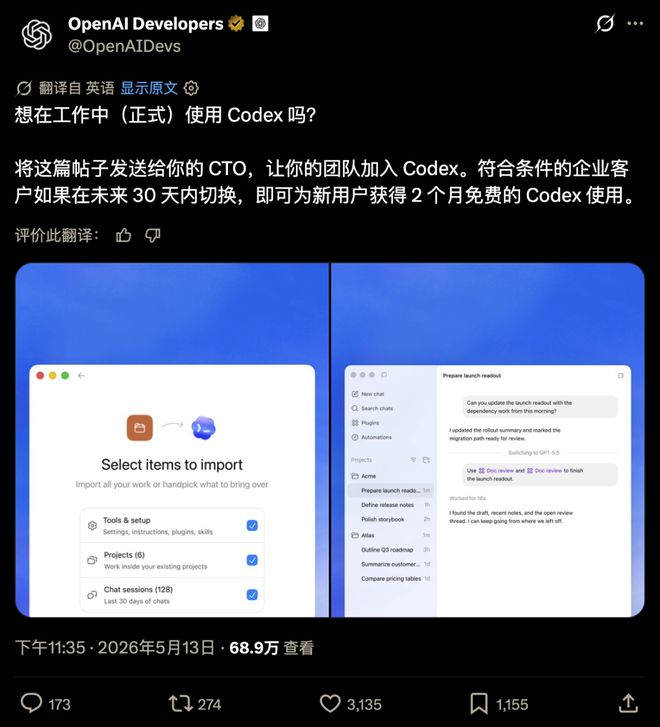Open the affiliate badge next to verified mark
This screenshot has width=660, height=727.
coord(260,24)
